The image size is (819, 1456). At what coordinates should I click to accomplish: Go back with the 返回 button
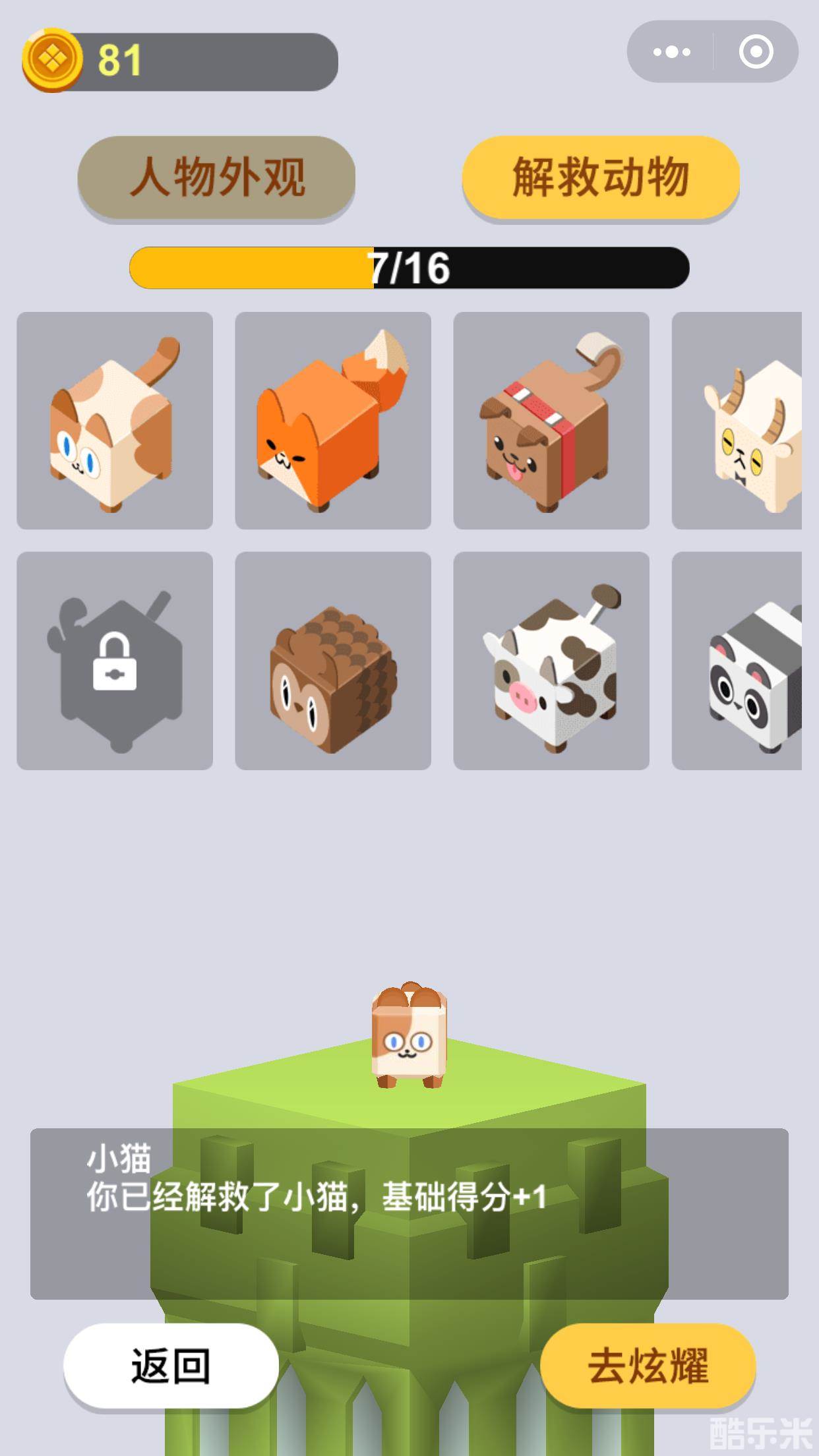click(171, 1365)
